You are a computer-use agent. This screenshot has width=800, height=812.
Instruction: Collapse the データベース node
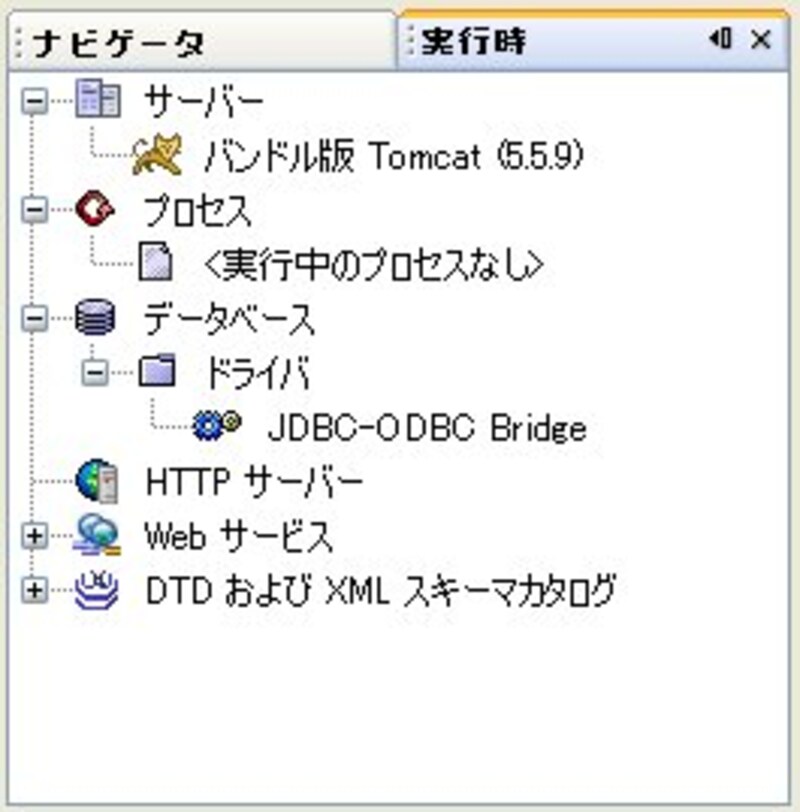pos(35,319)
